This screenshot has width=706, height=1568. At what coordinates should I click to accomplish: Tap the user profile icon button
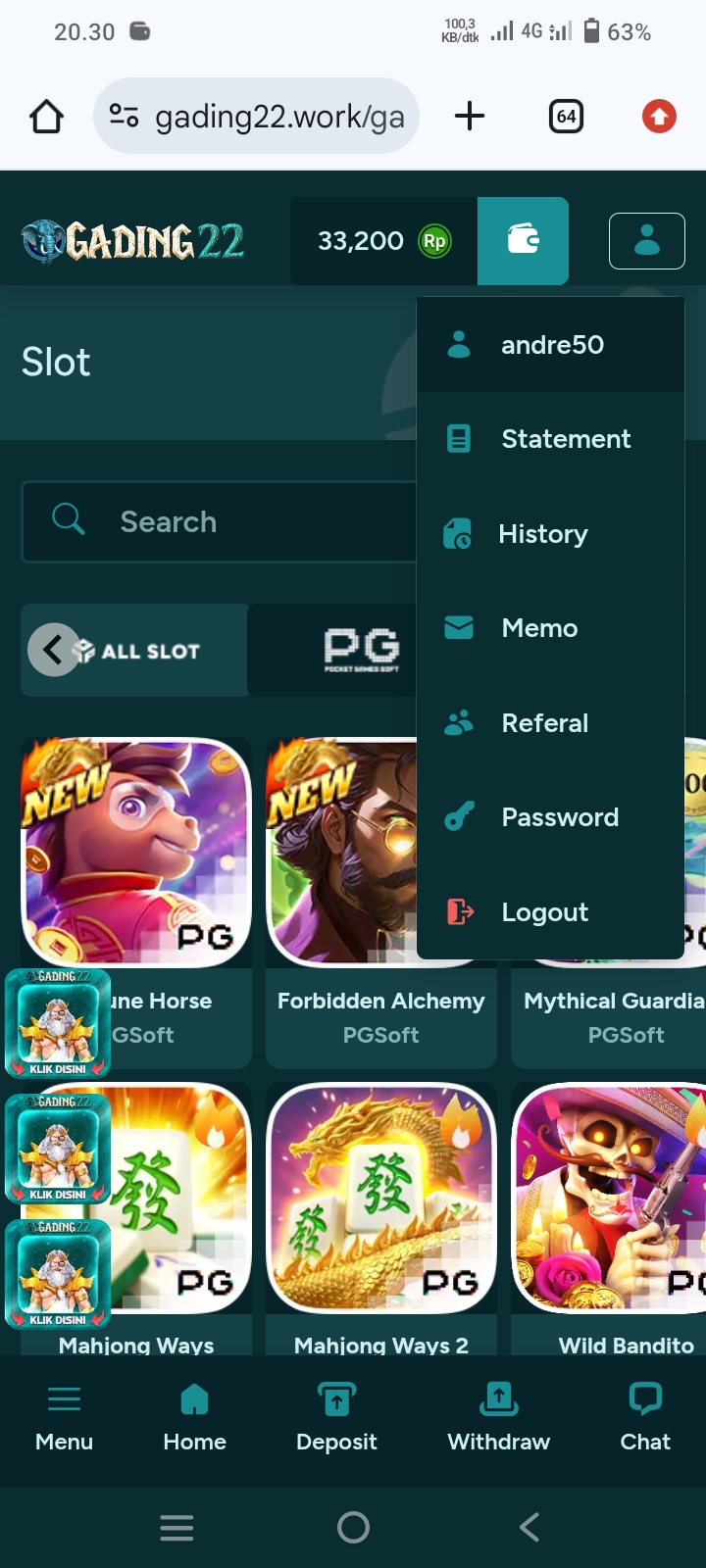point(646,240)
